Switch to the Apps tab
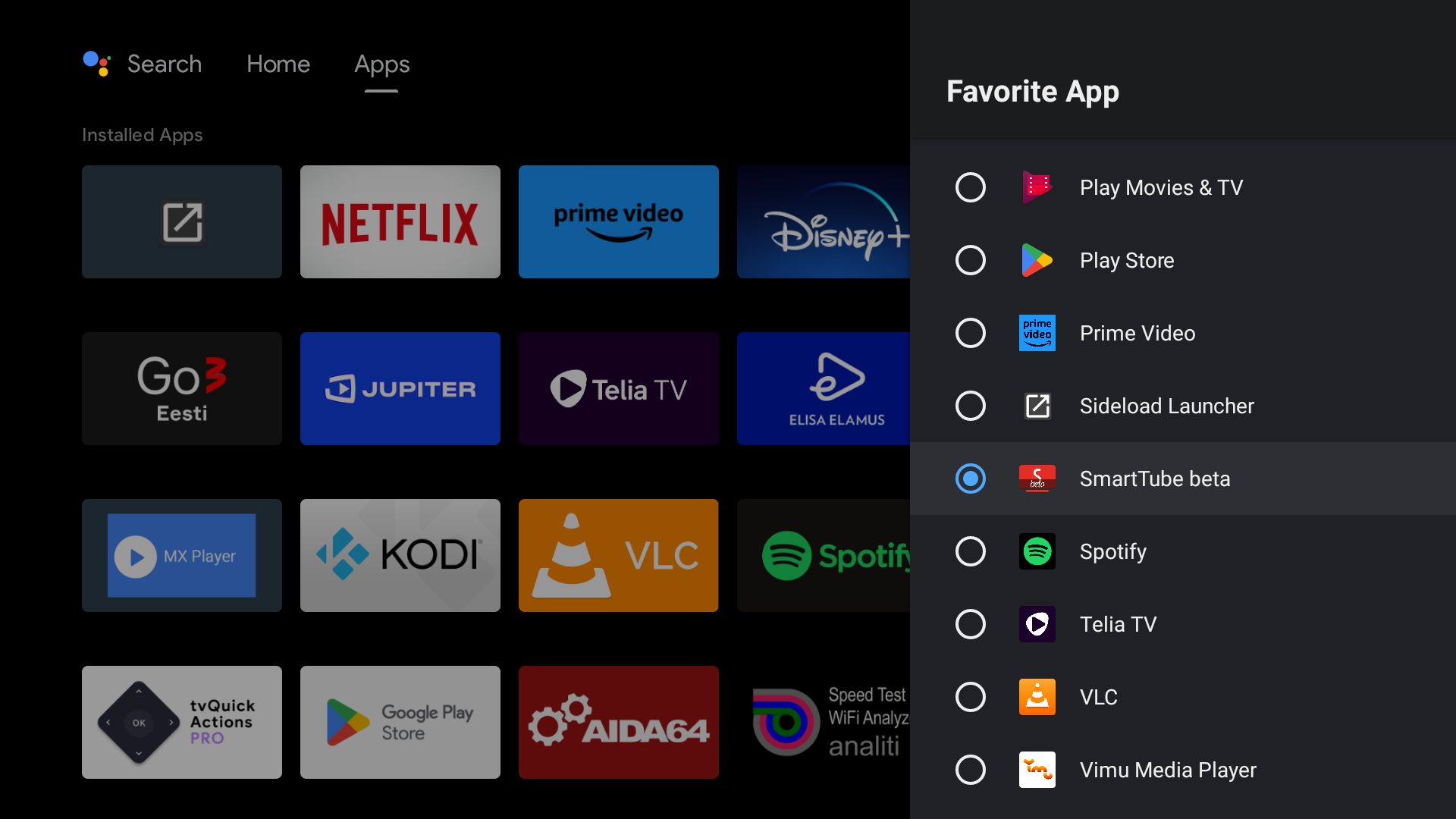1456x819 pixels. pyautogui.click(x=381, y=64)
